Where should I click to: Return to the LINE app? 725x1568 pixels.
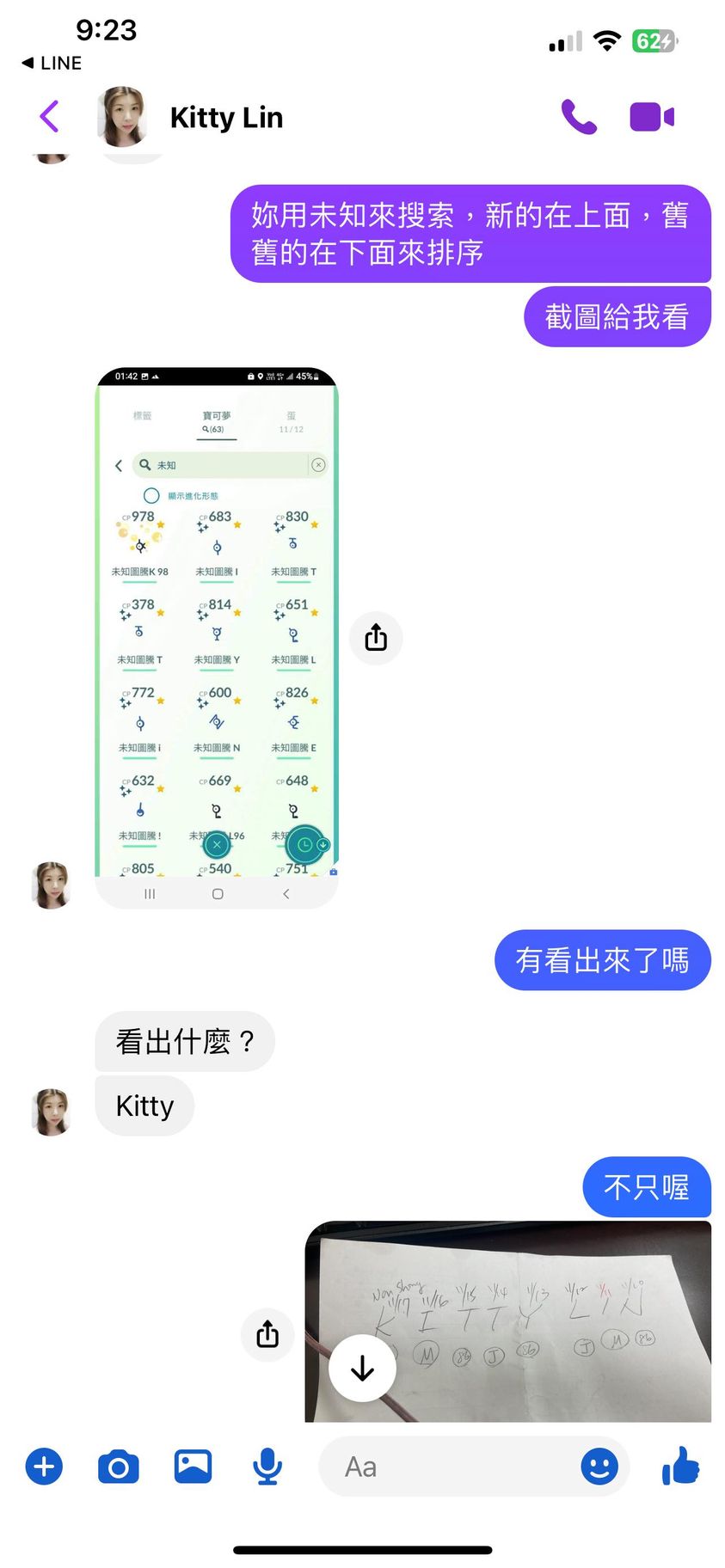[52, 63]
